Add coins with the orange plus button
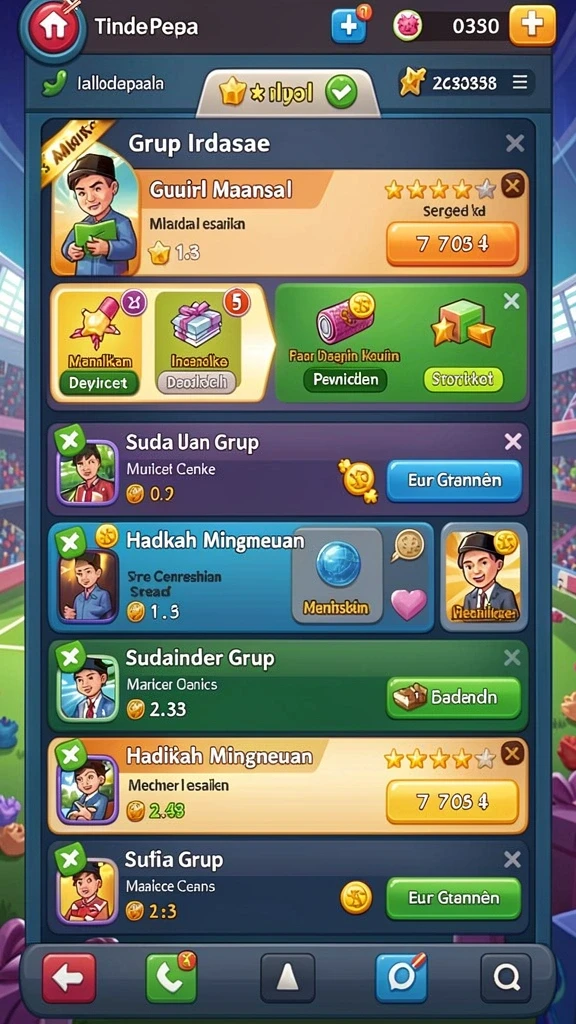The width and height of the screenshot is (576, 1024). 532,25
